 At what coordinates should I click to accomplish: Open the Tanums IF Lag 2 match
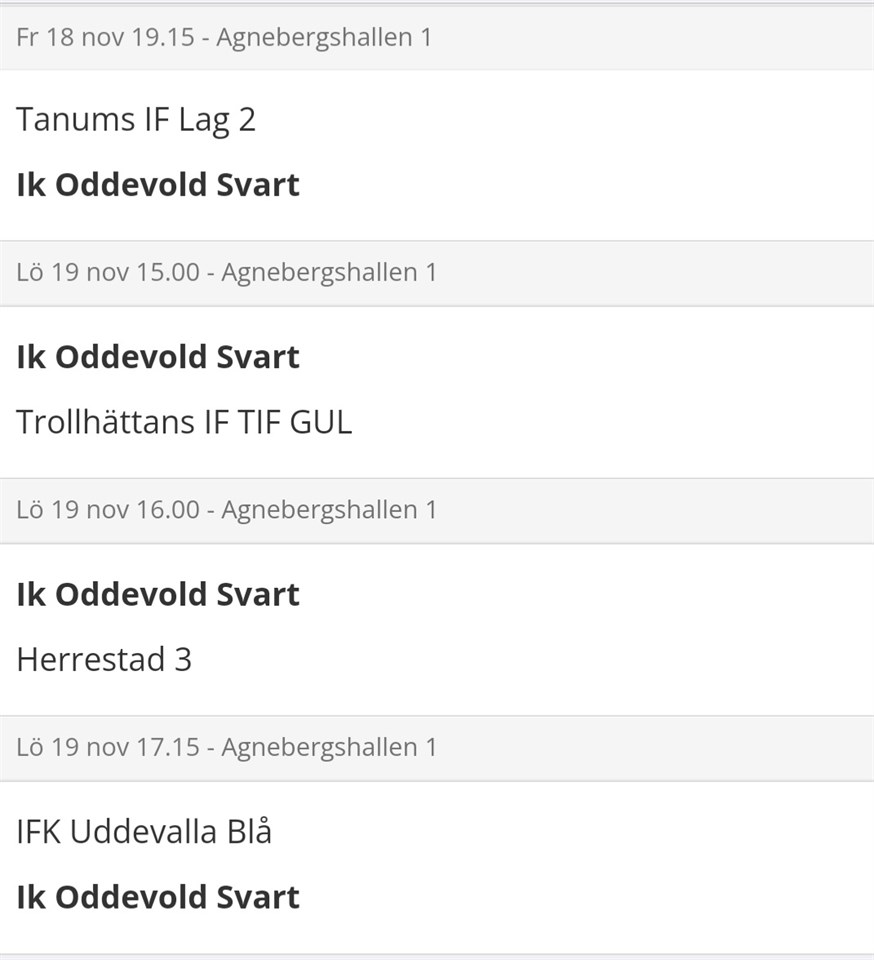click(136, 121)
